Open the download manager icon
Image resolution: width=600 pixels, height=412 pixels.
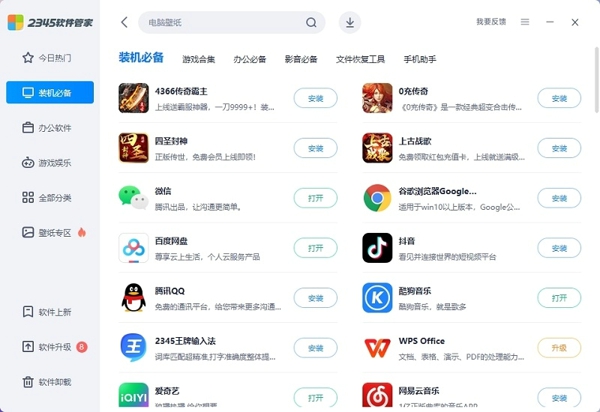tap(350, 22)
